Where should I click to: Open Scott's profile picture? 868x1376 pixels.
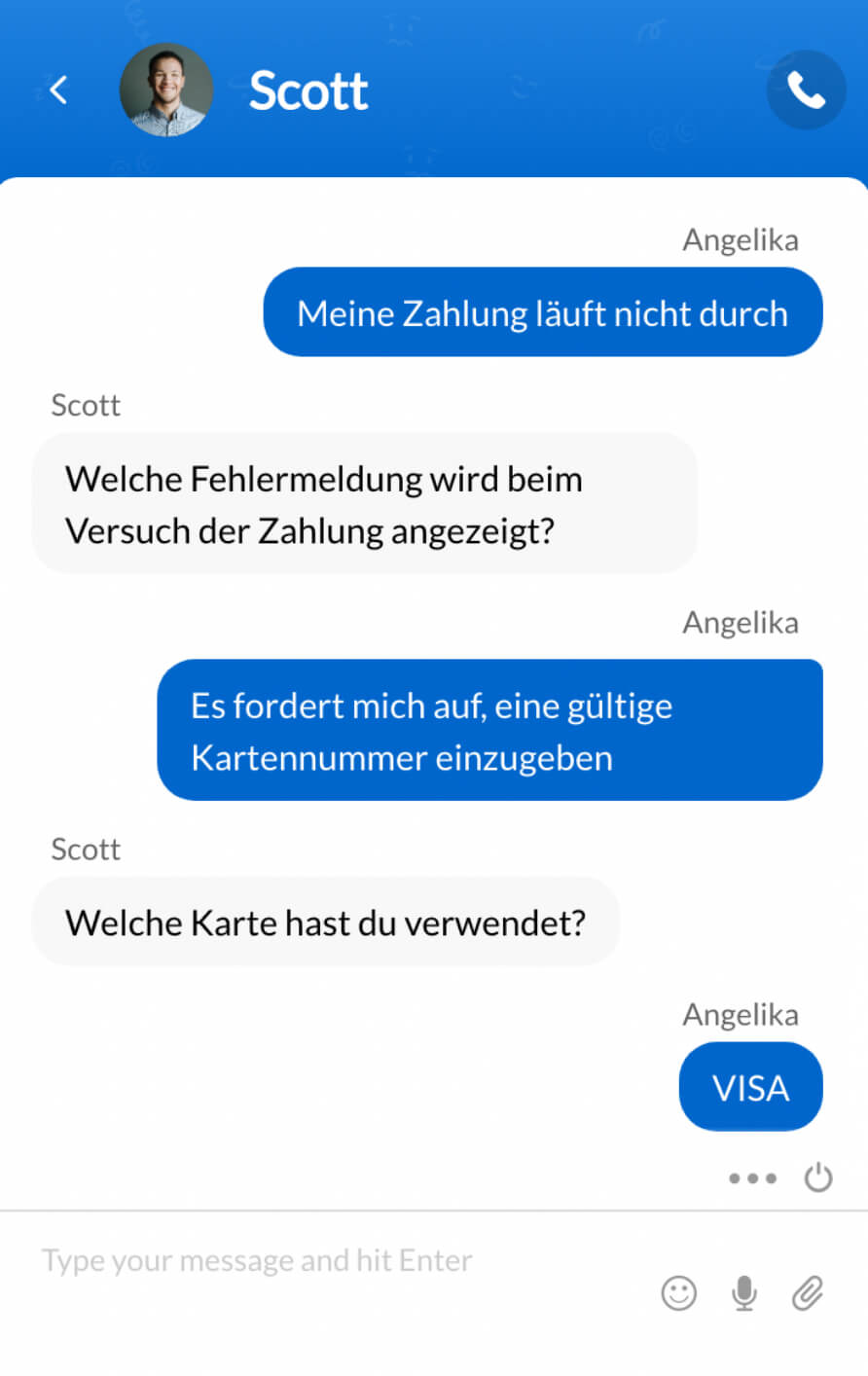point(165,91)
